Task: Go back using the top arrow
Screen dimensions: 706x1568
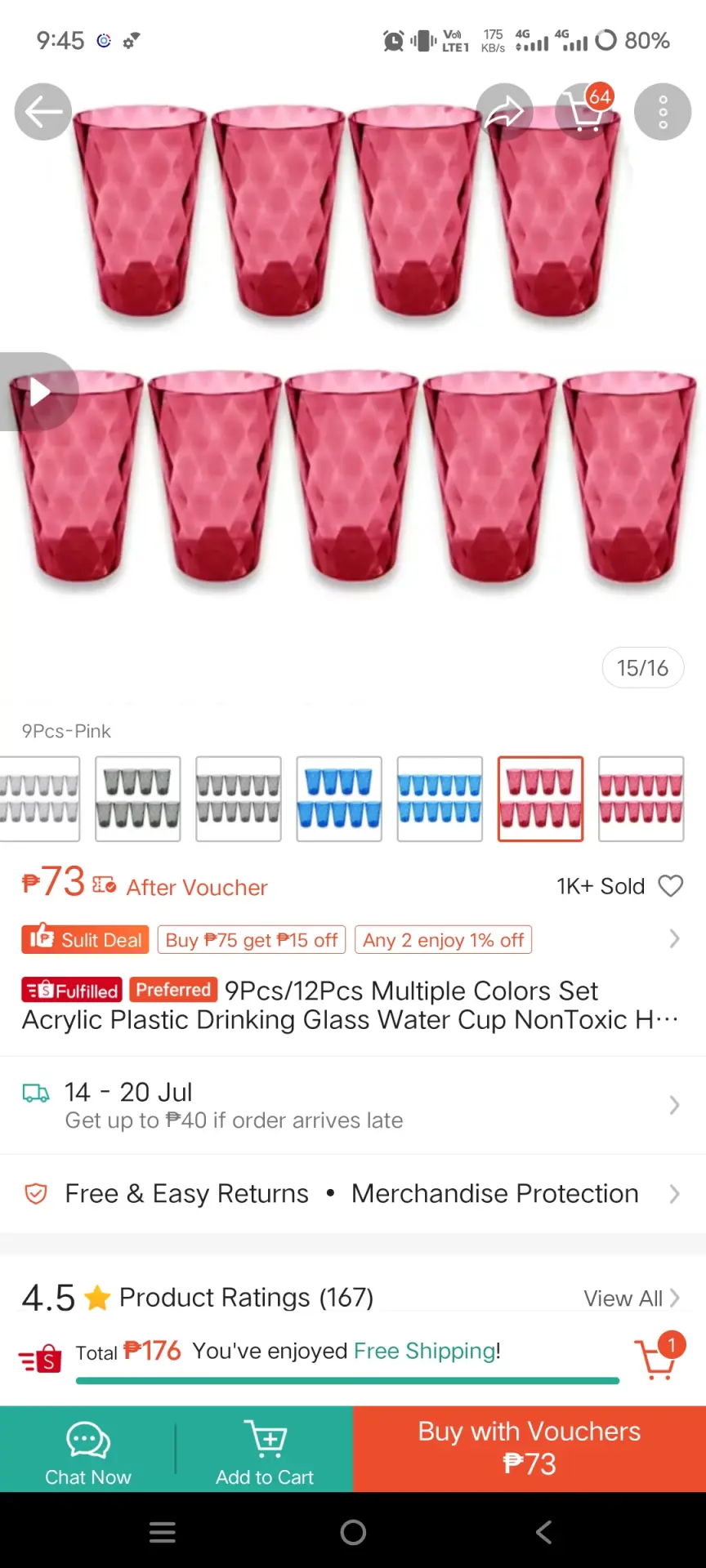Action: 43,112
